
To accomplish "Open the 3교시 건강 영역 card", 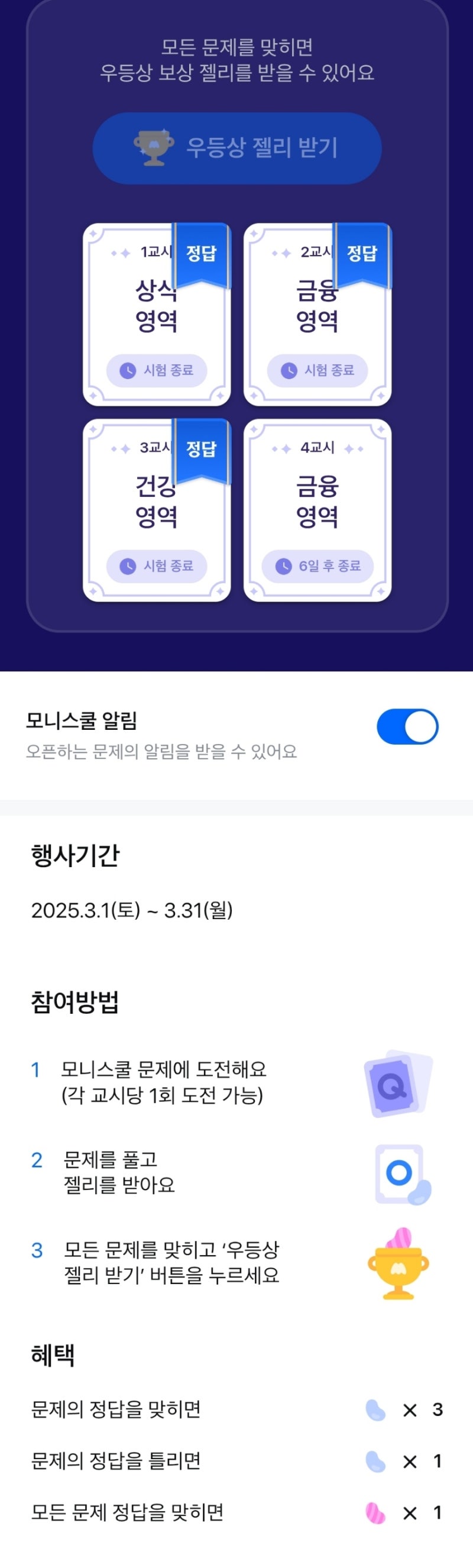I will [x=157, y=510].
